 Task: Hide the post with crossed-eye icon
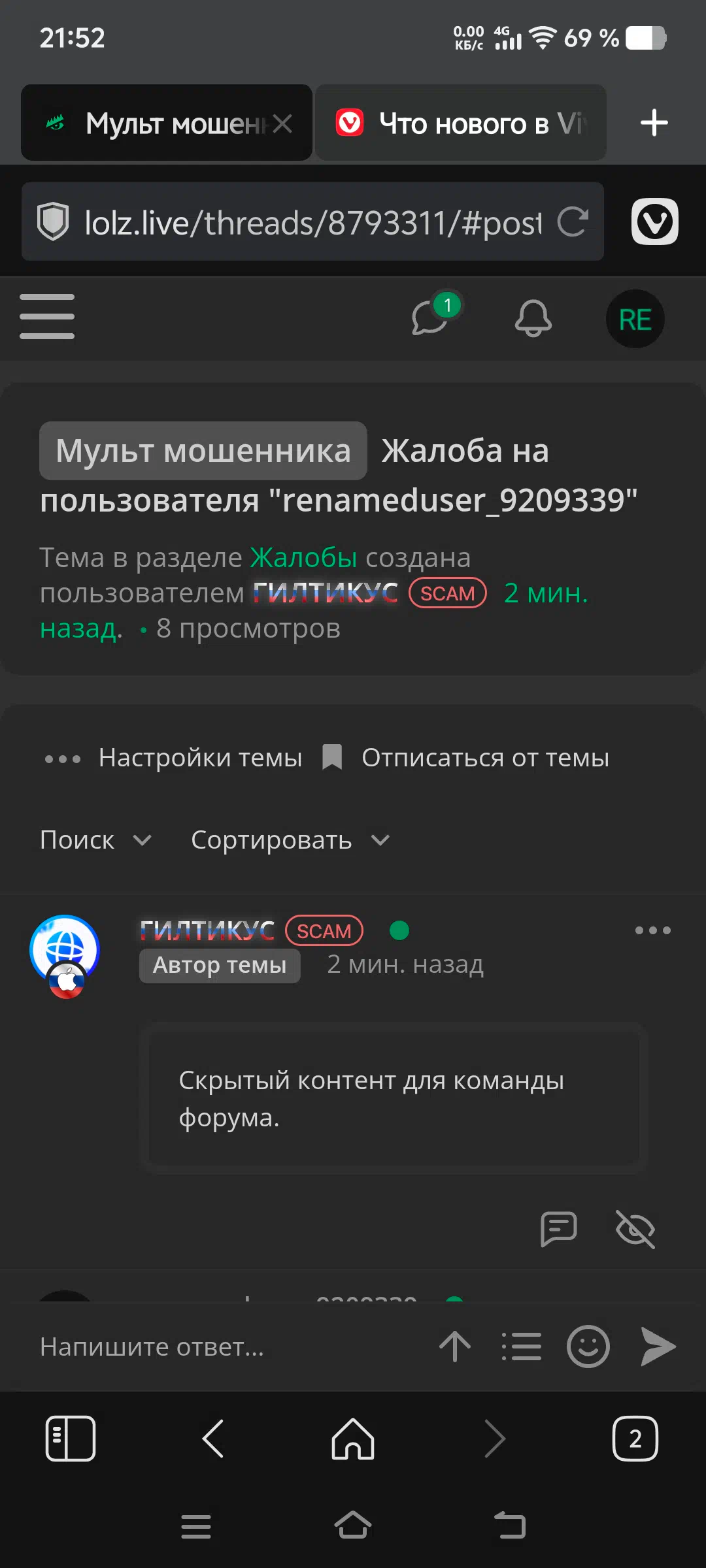pos(635,1229)
